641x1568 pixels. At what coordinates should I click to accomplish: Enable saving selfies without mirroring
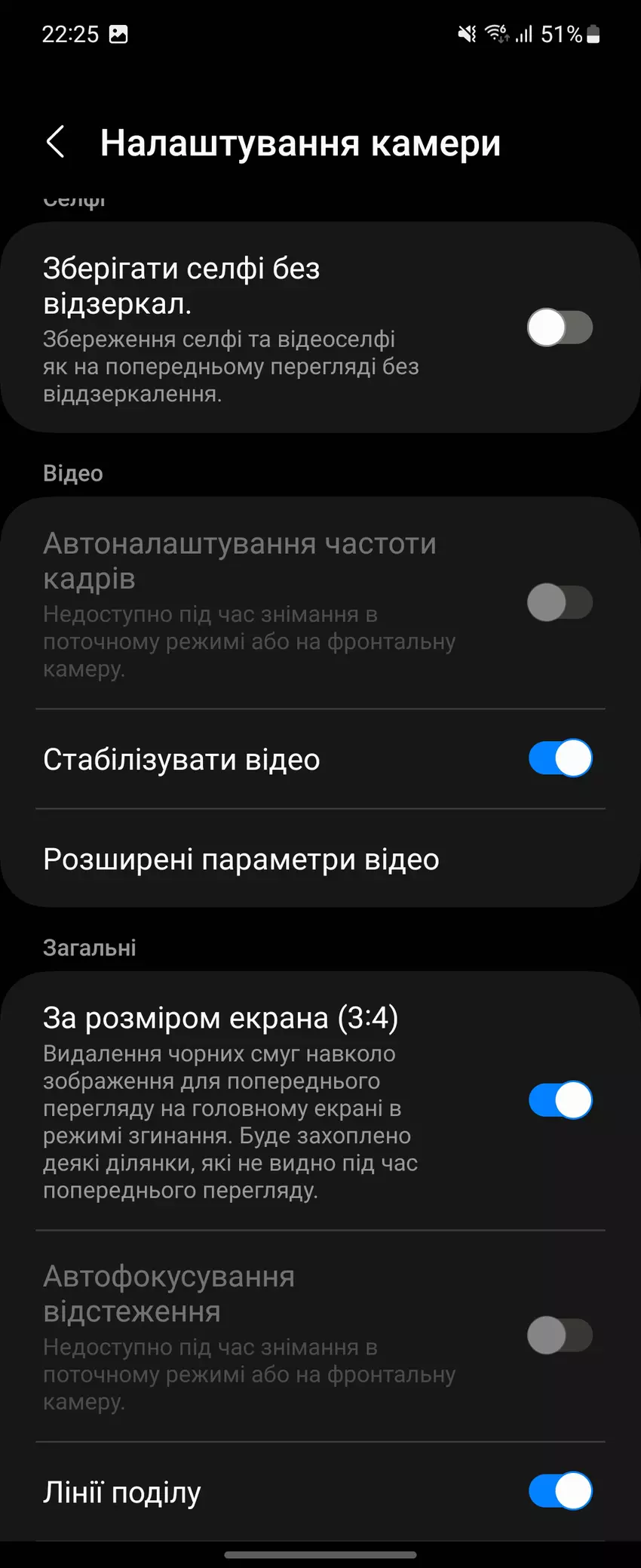click(560, 327)
